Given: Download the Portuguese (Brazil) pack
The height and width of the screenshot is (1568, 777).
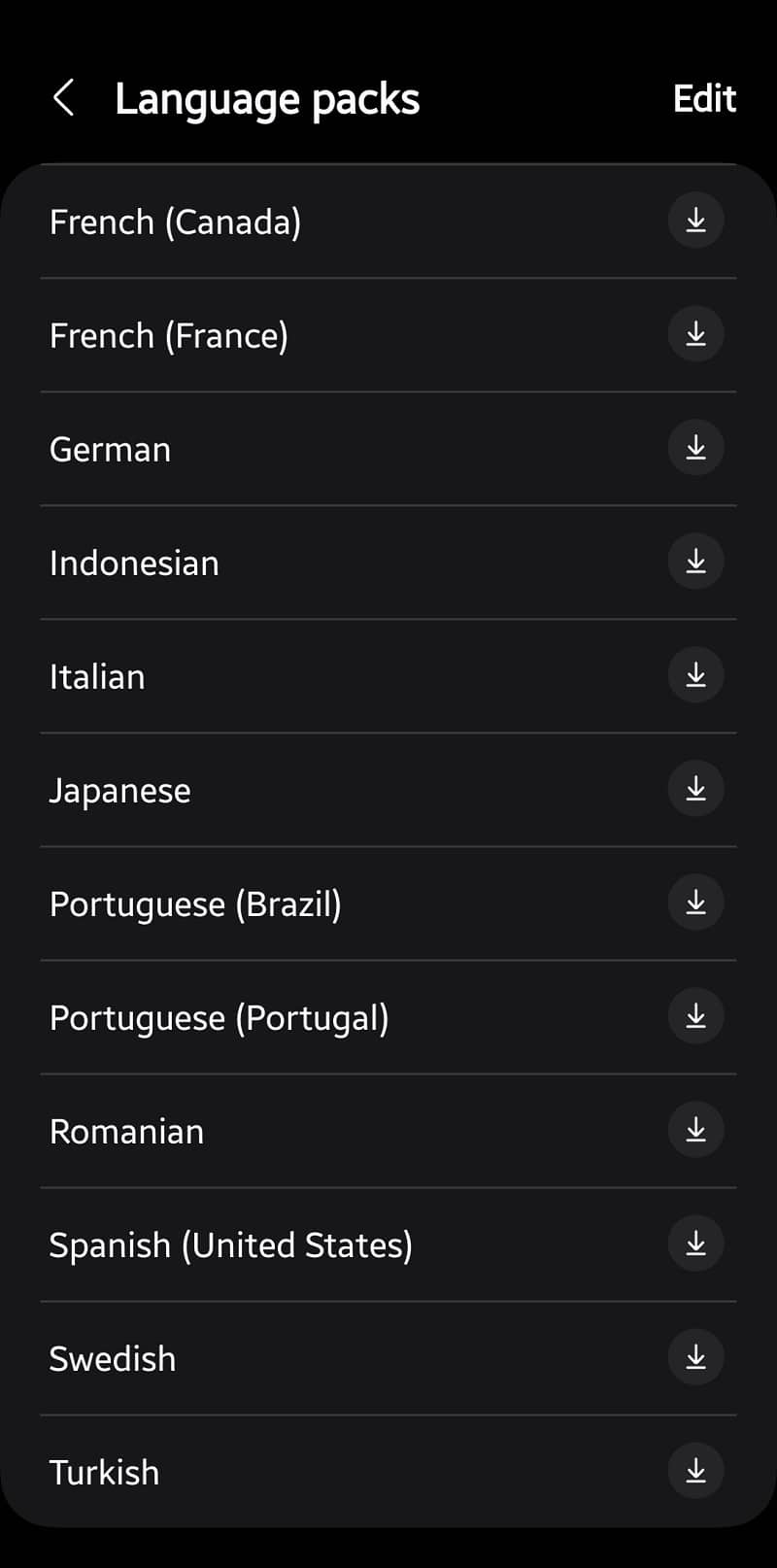Looking at the screenshot, I should click(x=695, y=903).
